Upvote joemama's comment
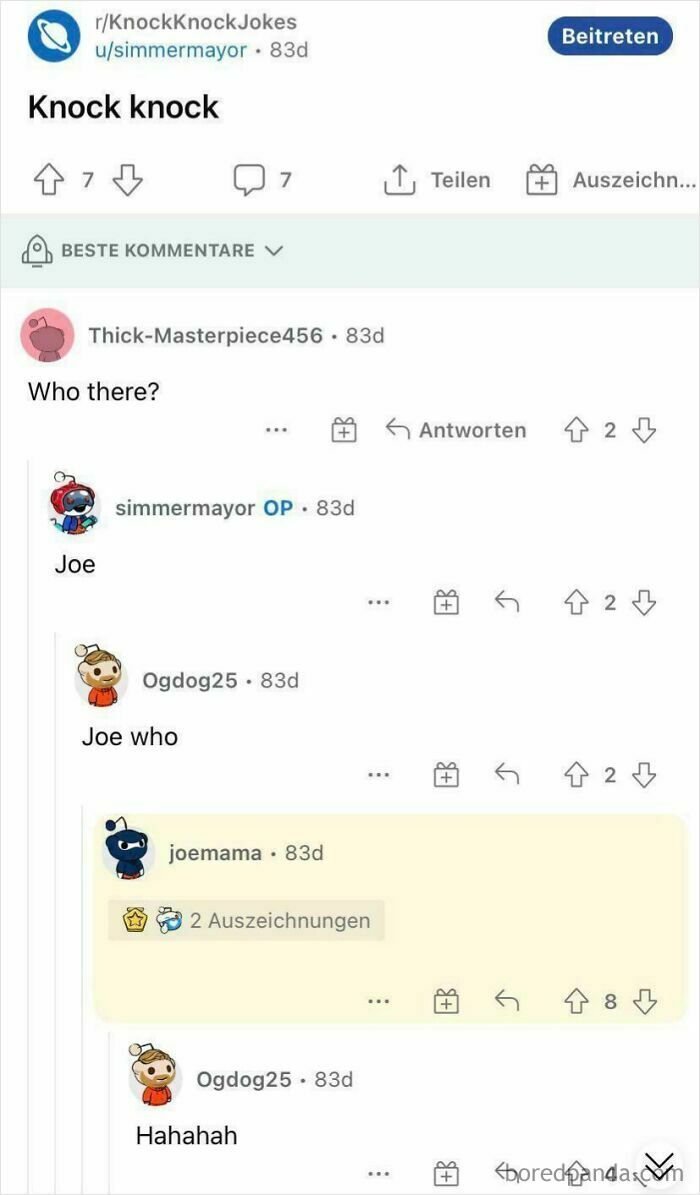Screen dimensions: 700x1195 pos(576,1001)
